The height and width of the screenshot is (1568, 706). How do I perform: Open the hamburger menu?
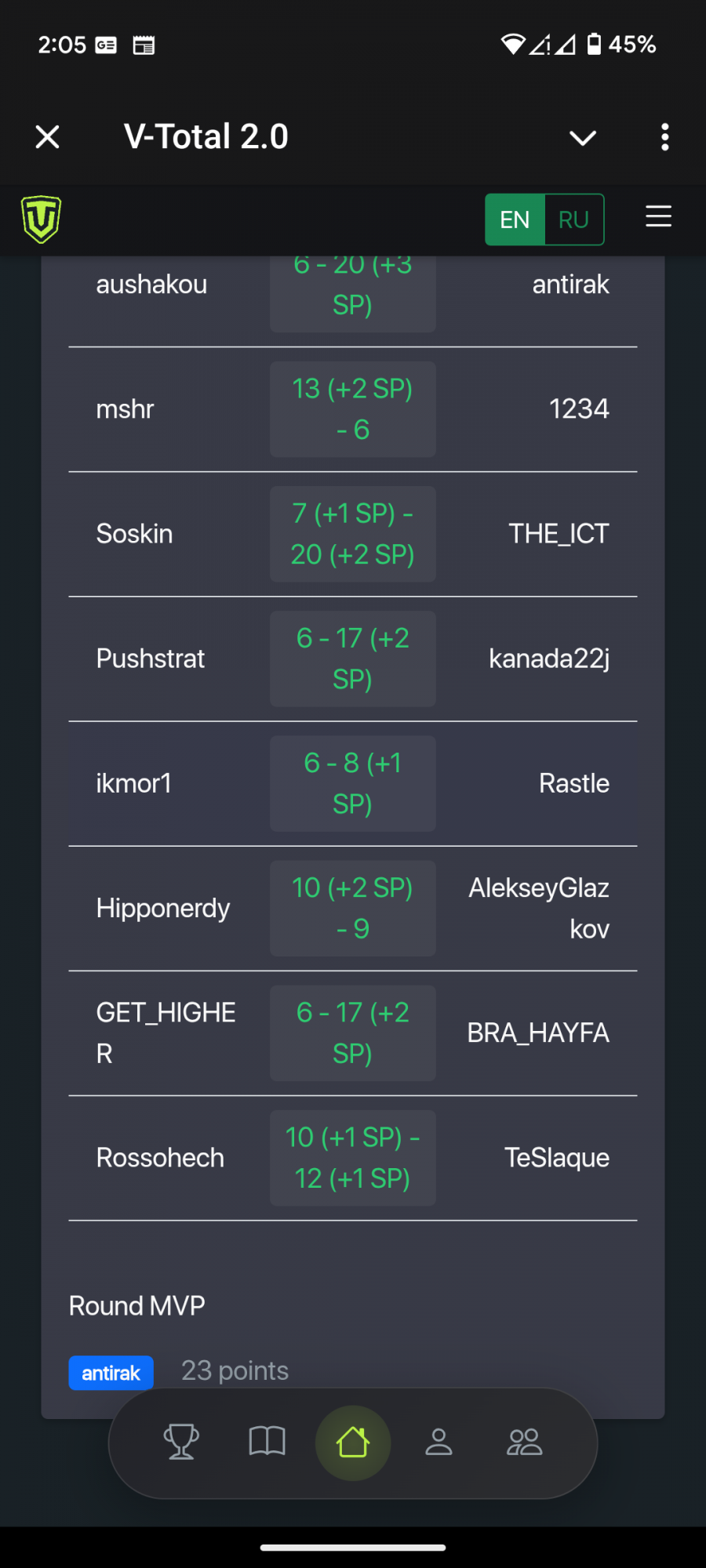click(659, 216)
